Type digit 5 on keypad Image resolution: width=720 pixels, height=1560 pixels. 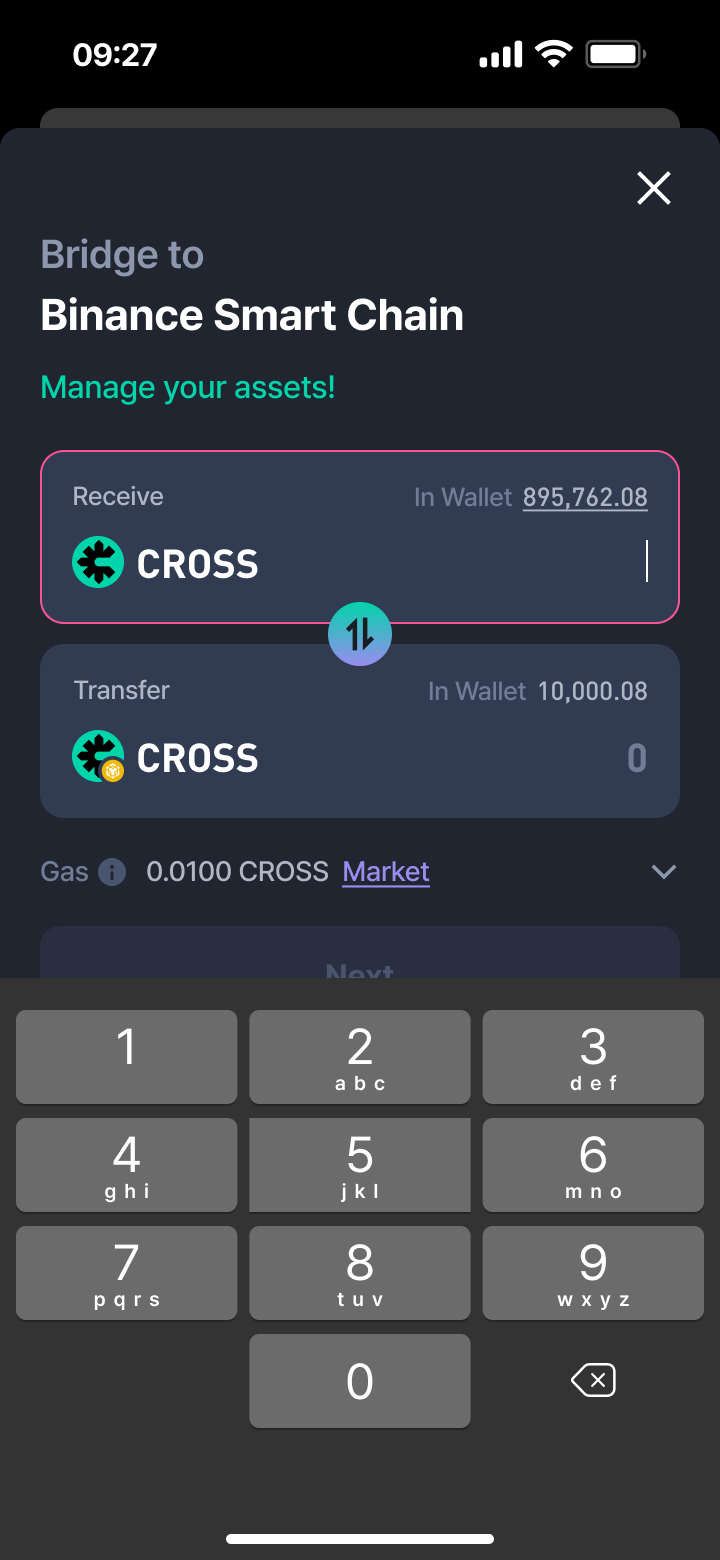click(x=360, y=1164)
